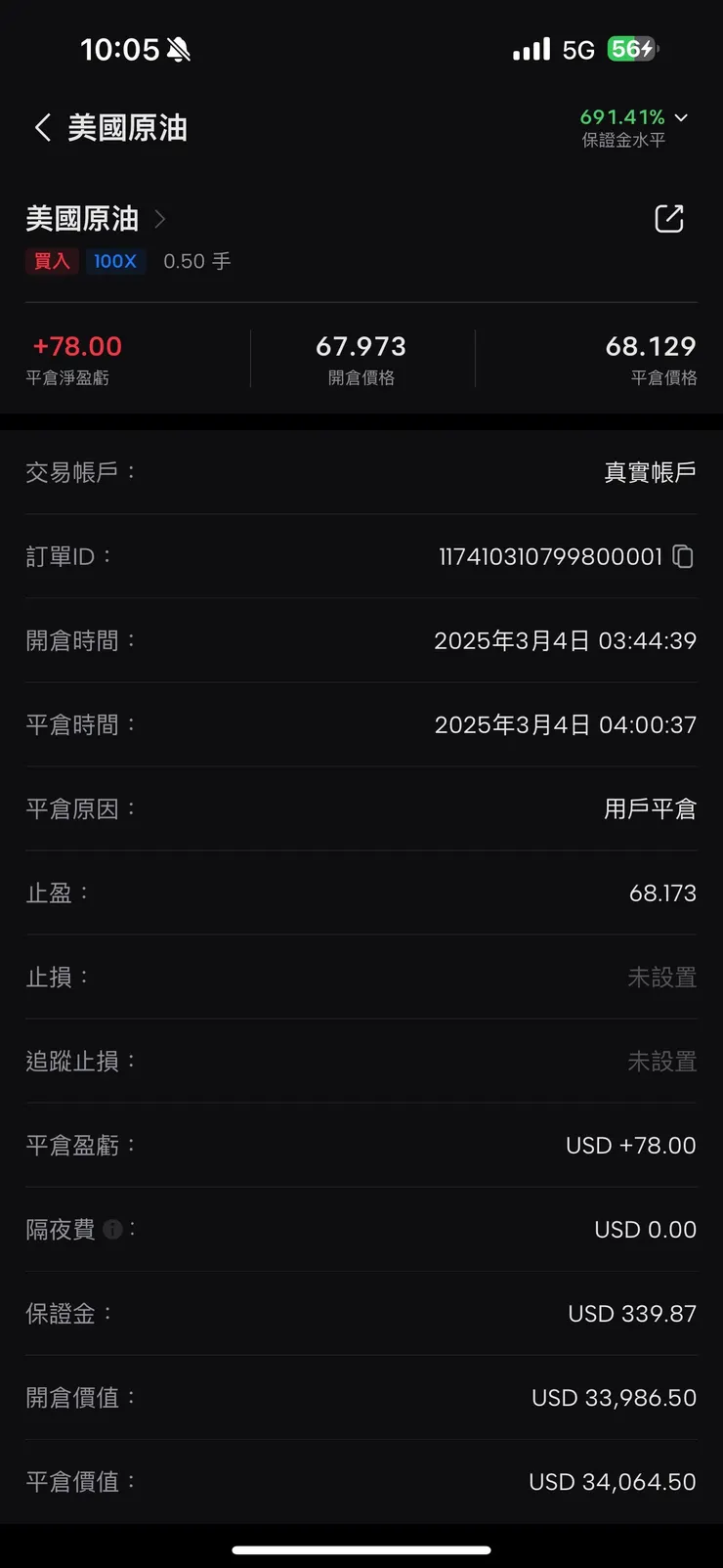The image size is (723, 1568).
Task: Tap 未設置 to set a stop loss
Action: click(662, 977)
